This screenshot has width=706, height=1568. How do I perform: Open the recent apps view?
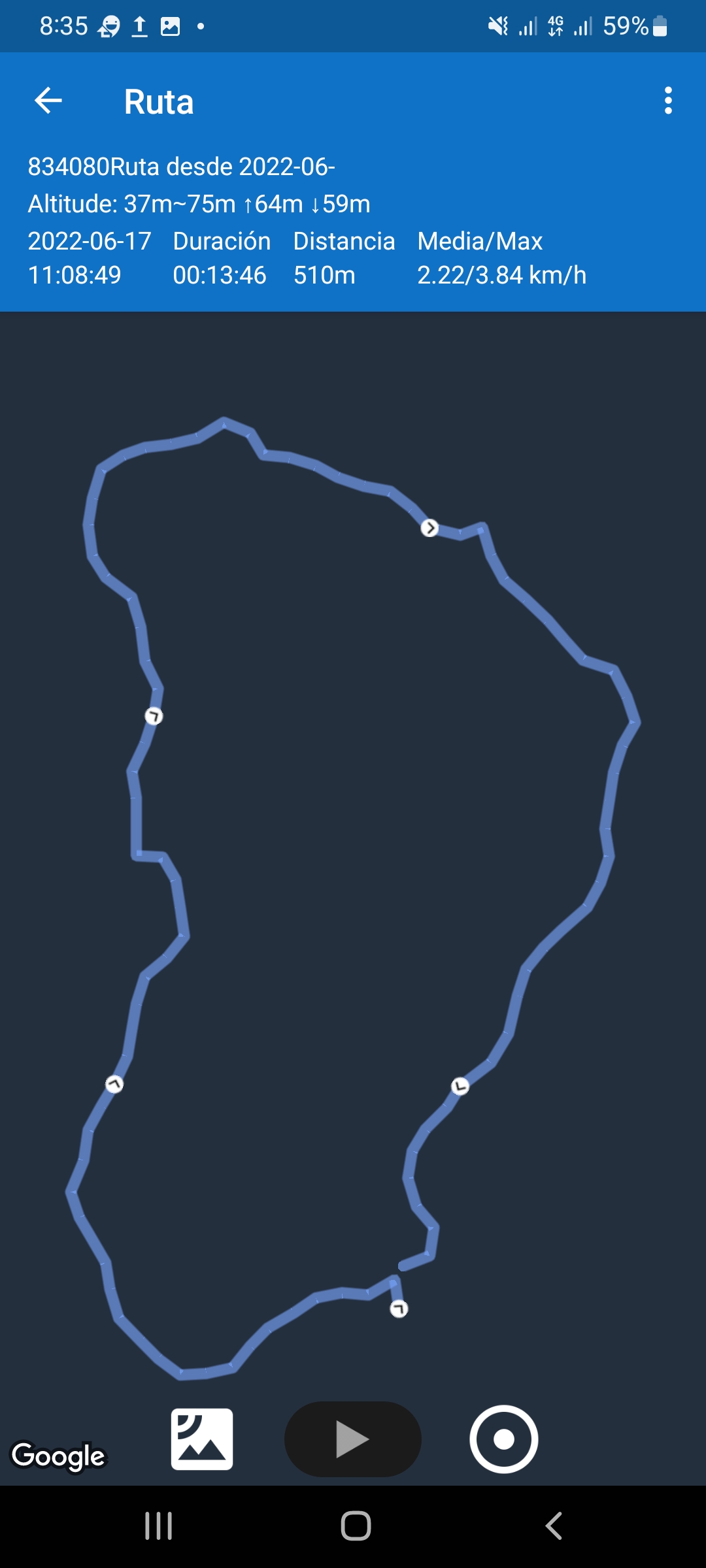[158, 1527]
